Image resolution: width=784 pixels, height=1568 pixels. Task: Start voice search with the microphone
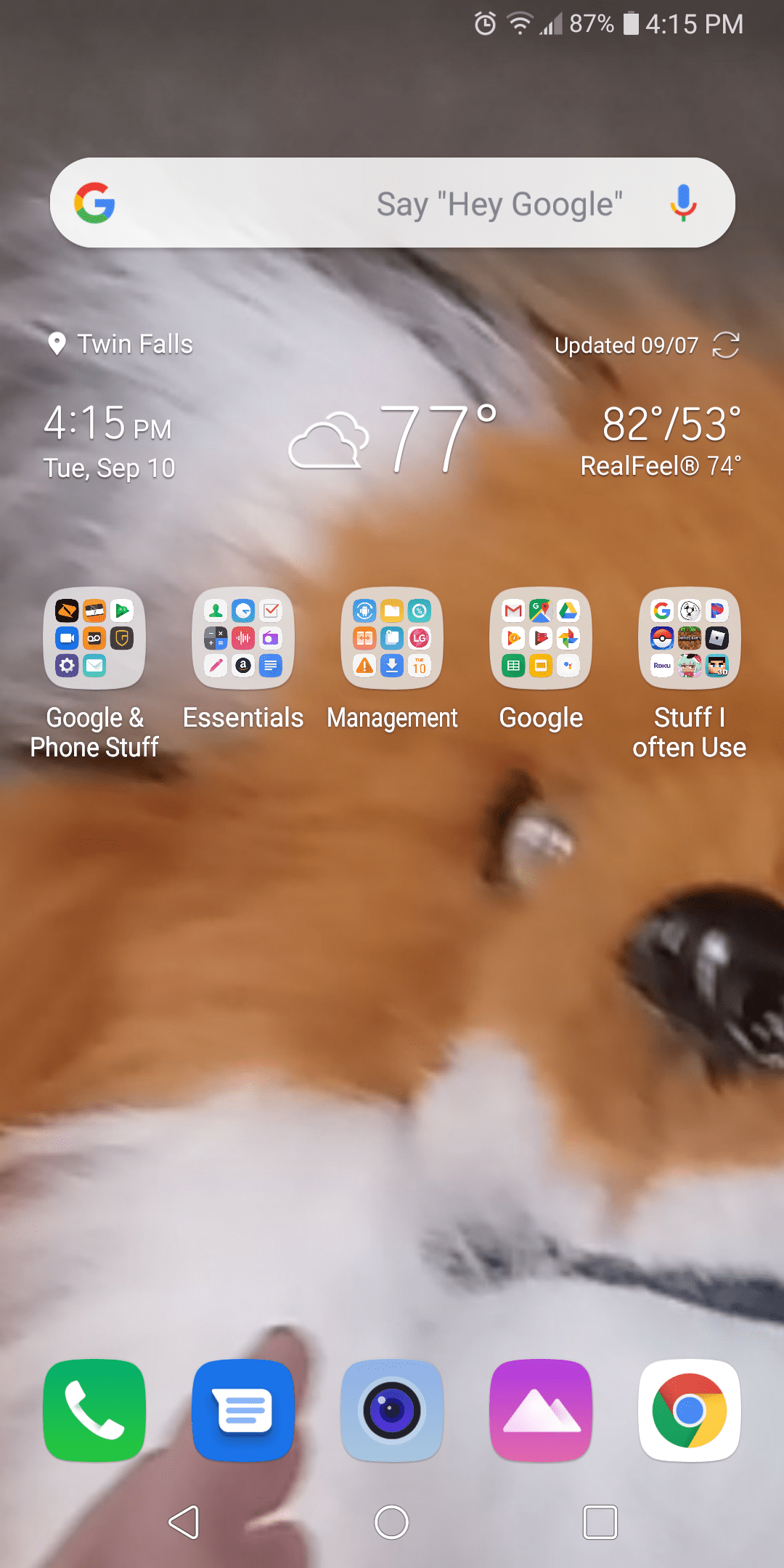(682, 203)
